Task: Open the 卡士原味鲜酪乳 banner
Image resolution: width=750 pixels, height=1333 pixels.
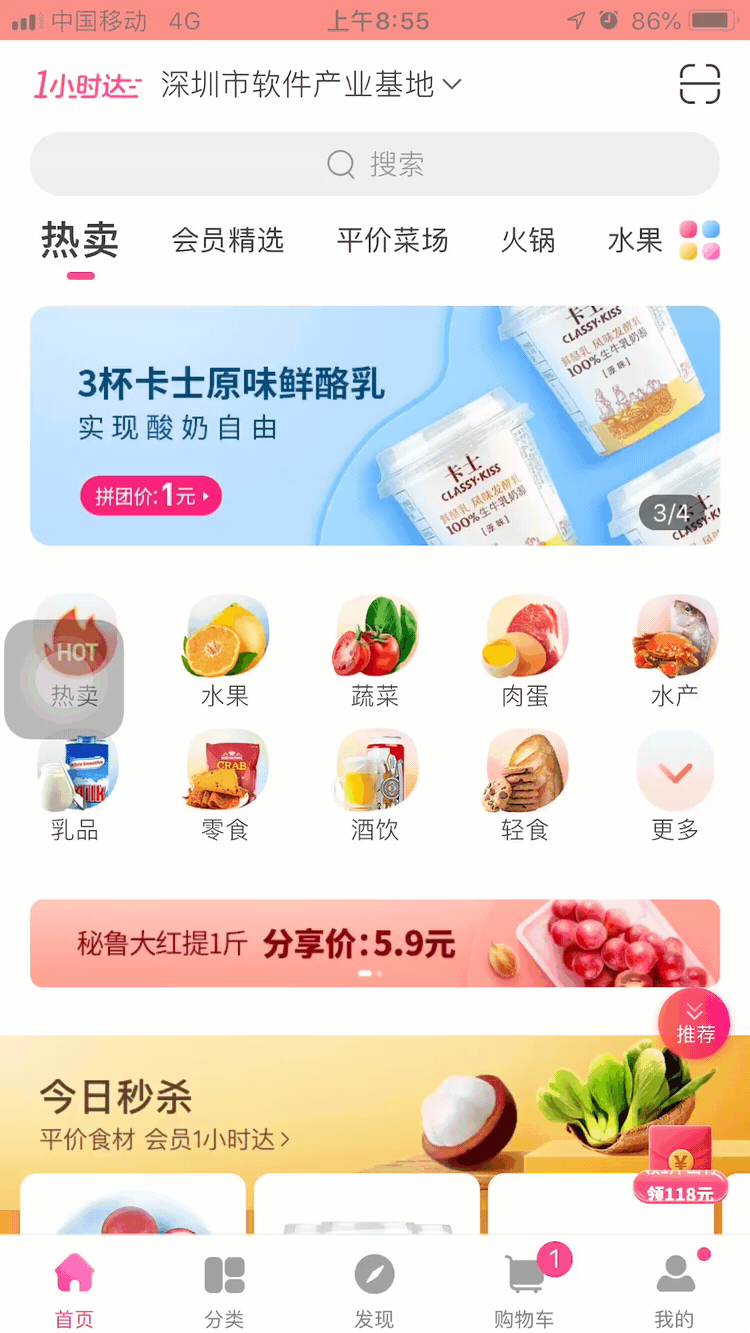Action: tap(375, 425)
